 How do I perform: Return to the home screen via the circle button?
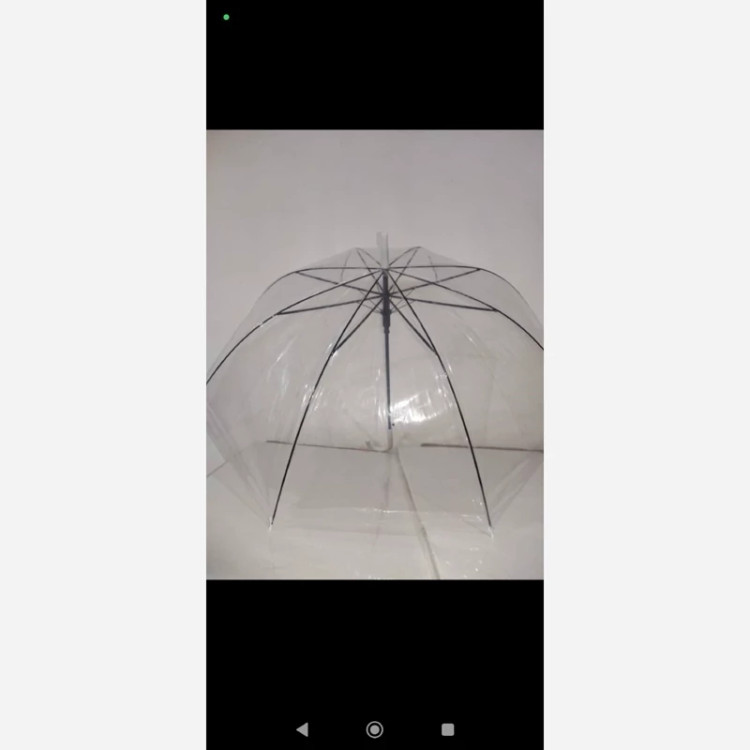[x=375, y=730]
